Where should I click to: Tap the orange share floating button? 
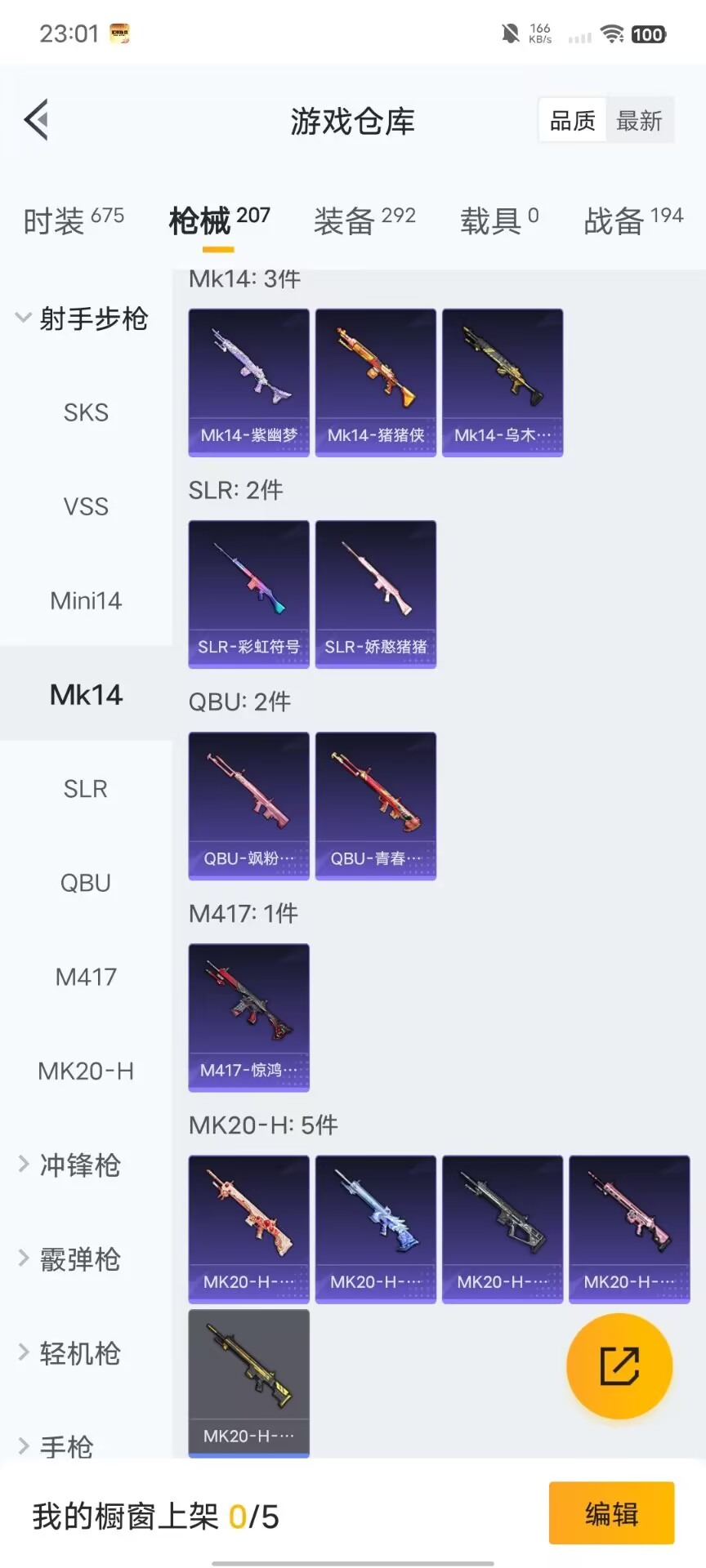point(619,1366)
